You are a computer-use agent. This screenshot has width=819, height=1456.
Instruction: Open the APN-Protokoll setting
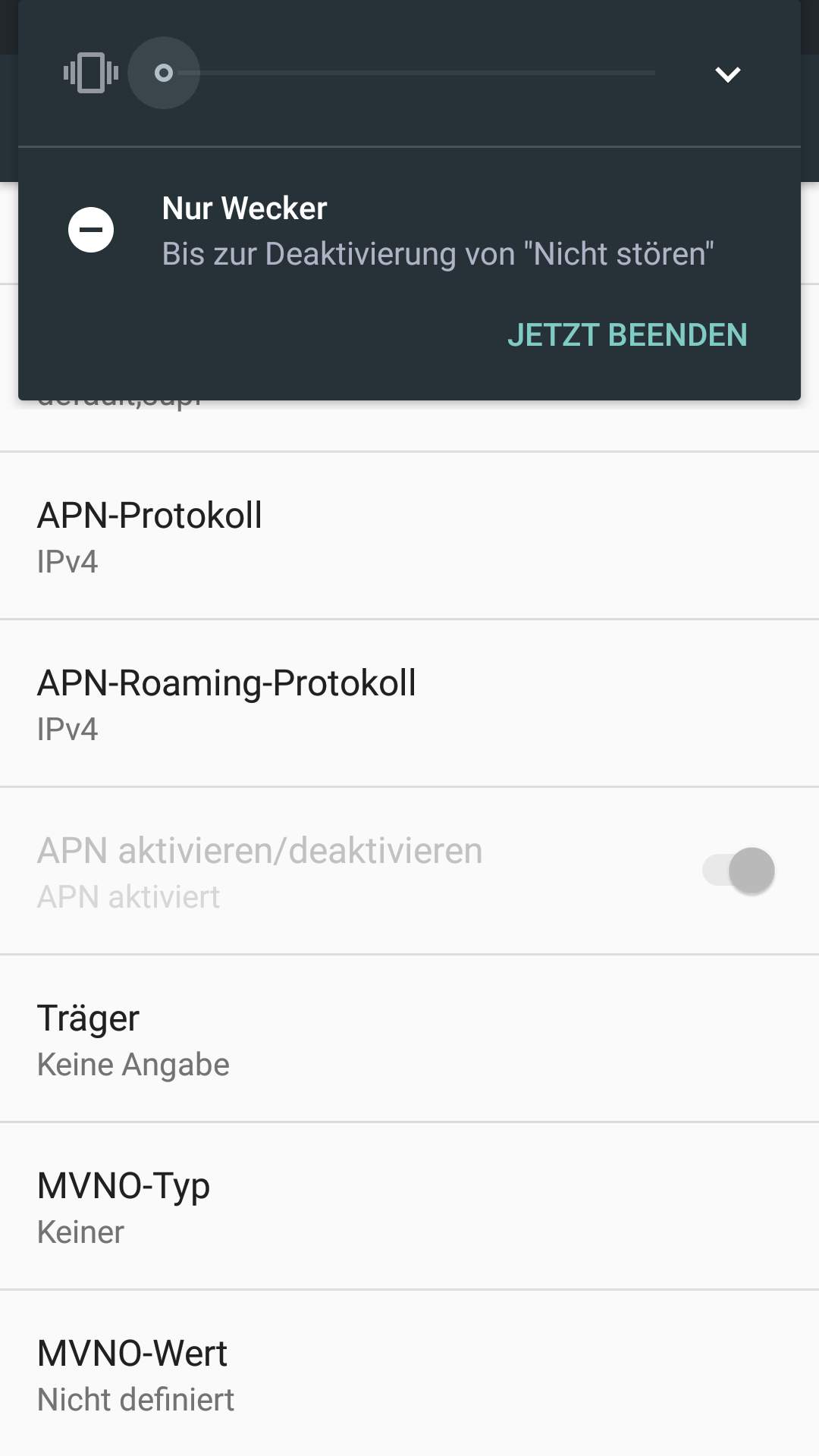coord(409,536)
